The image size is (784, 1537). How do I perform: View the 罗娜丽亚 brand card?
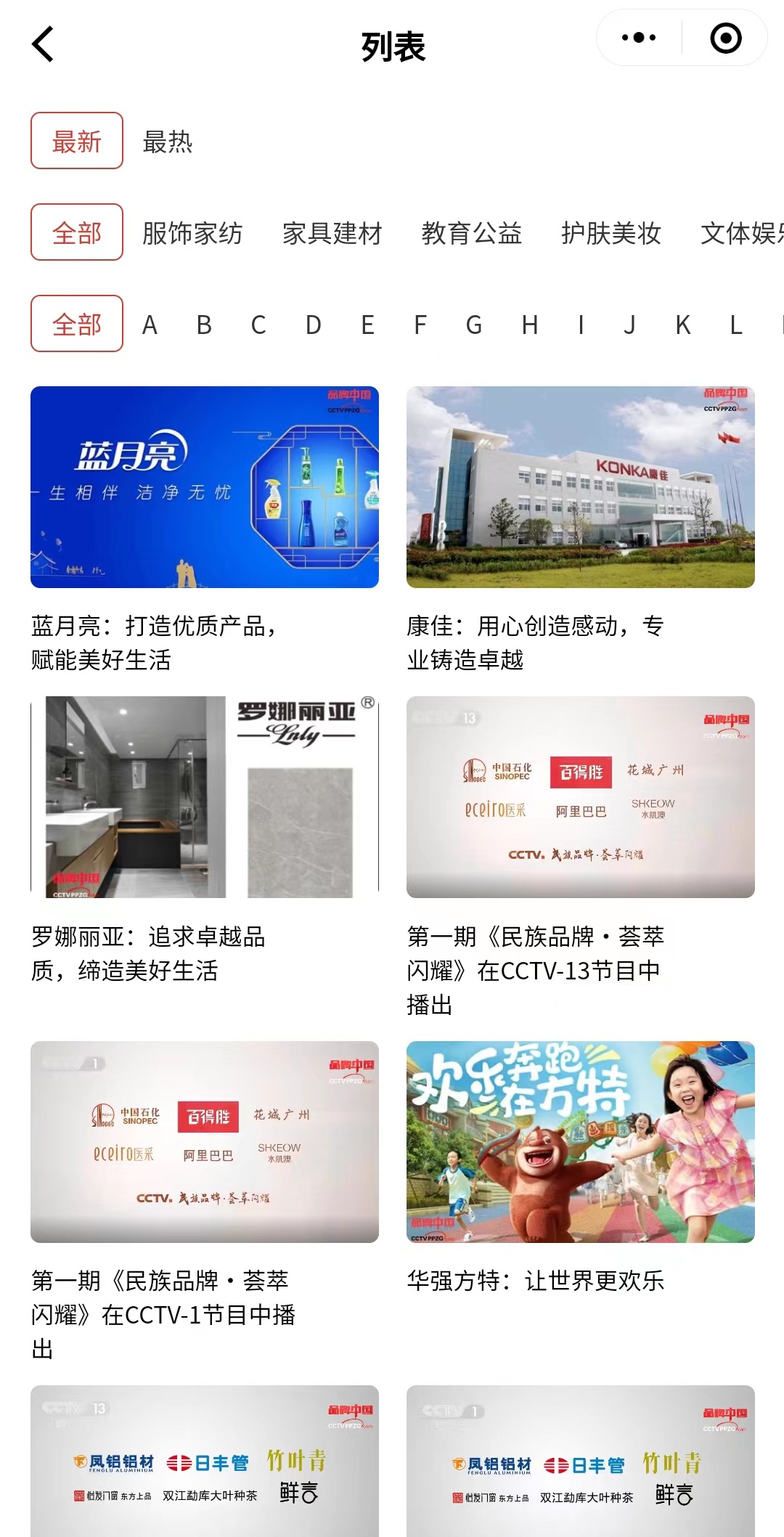(205, 797)
